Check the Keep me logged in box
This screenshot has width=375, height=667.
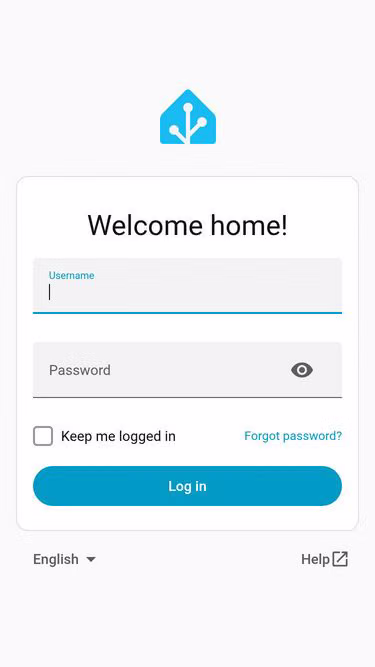pos(43,436)
